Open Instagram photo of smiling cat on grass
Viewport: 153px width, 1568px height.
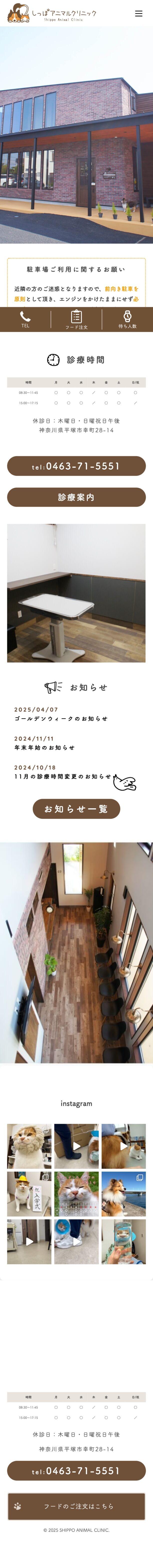click(x=76, y=1194)
